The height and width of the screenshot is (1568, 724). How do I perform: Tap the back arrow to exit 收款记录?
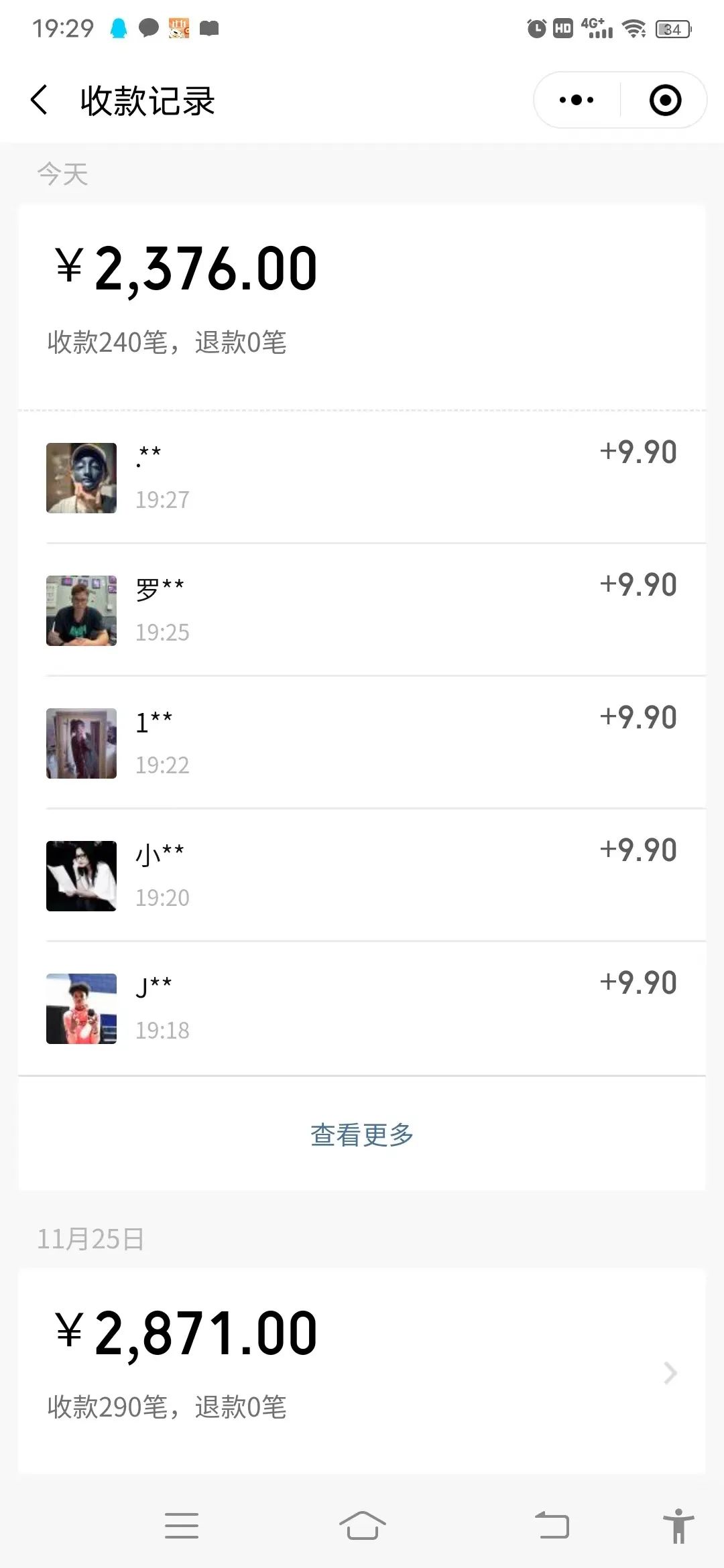click(40, 99)
